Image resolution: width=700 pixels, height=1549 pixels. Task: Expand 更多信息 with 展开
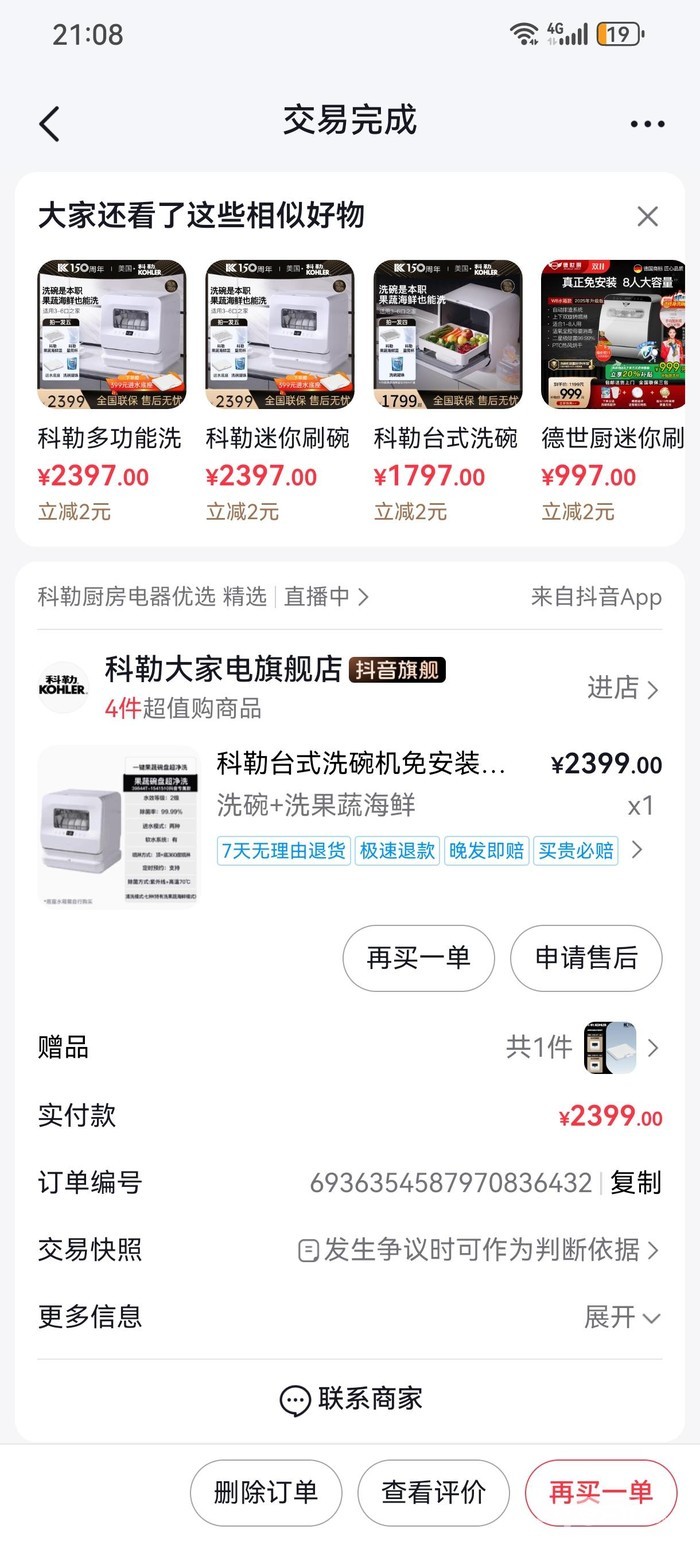point(622,1317)
